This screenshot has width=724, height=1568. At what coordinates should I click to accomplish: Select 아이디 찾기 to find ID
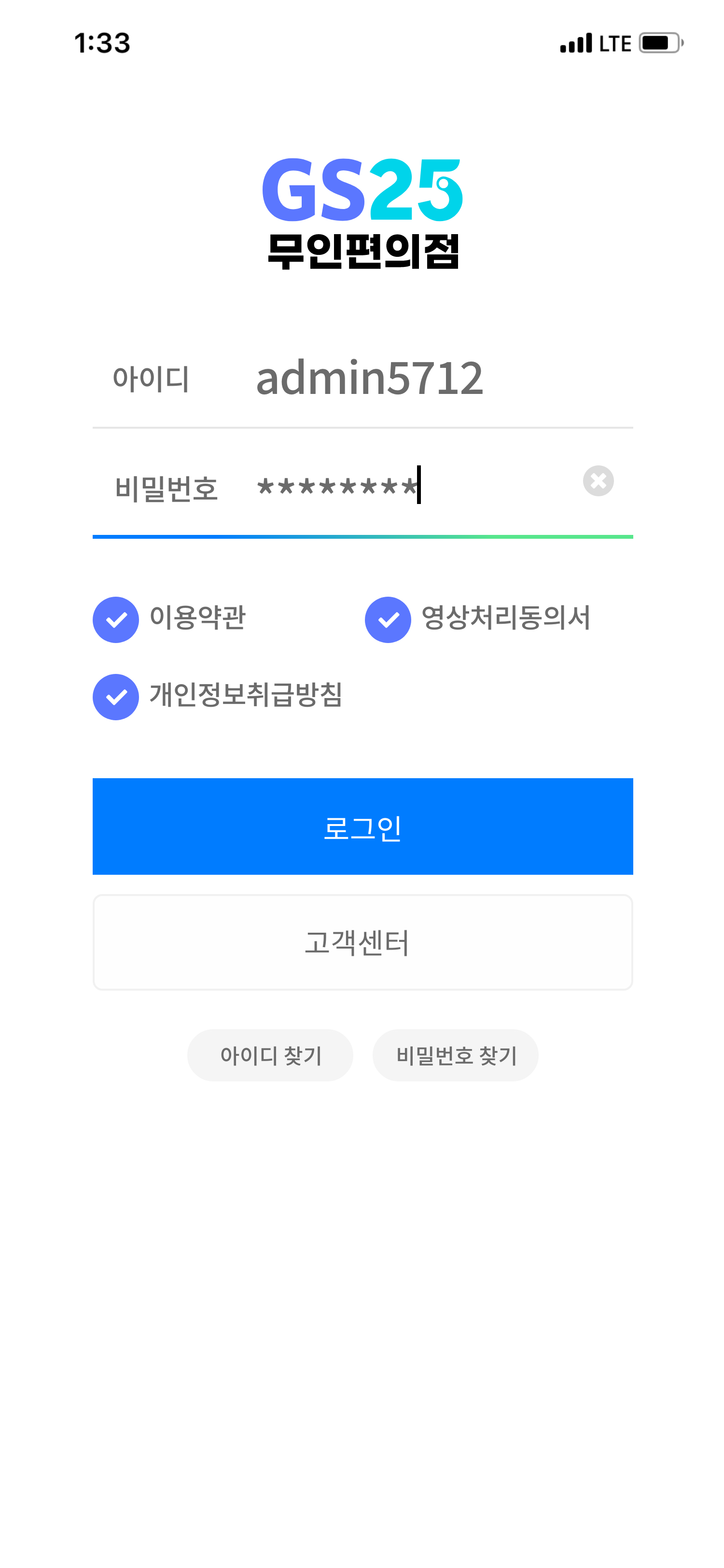coord(270,1055)
